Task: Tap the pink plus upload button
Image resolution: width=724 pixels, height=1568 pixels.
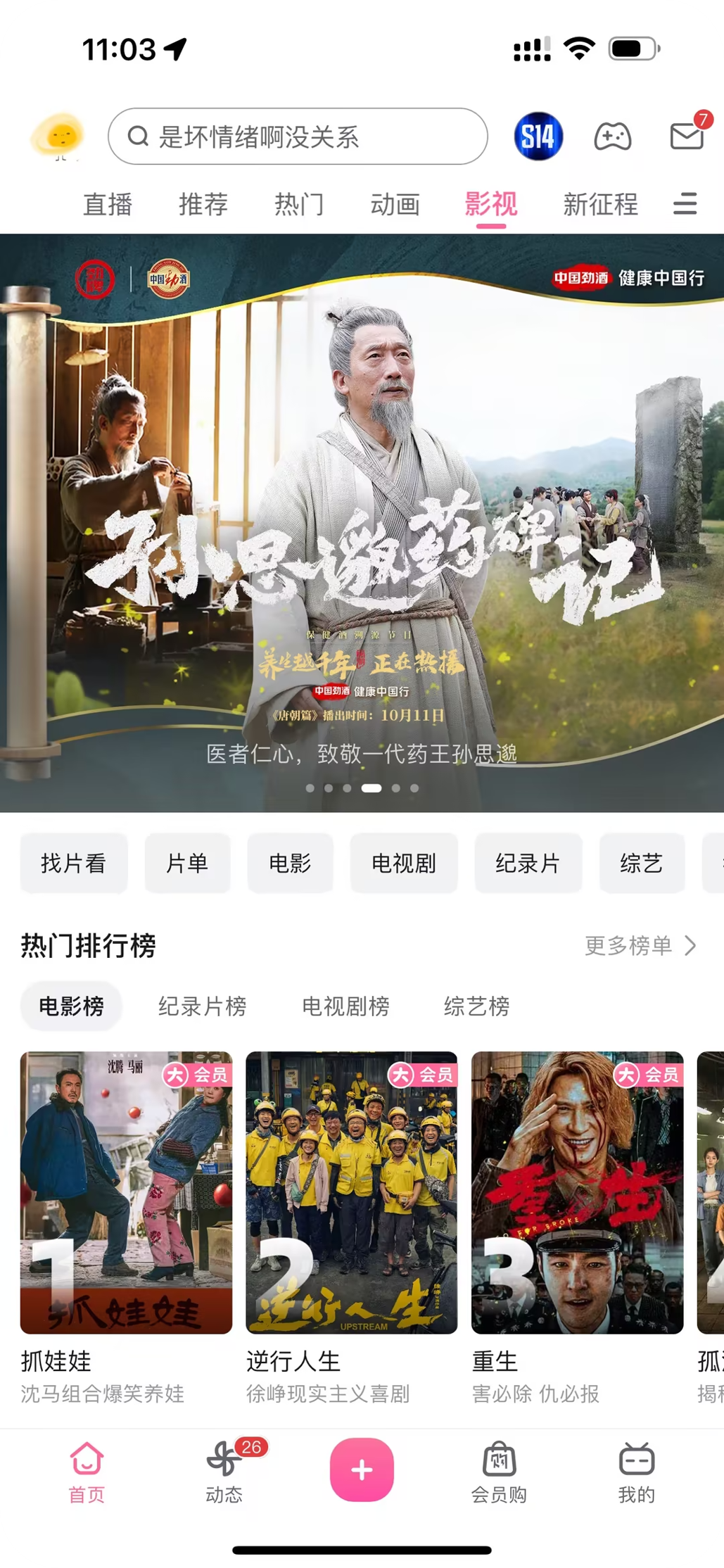Action: coord(362,1469)
